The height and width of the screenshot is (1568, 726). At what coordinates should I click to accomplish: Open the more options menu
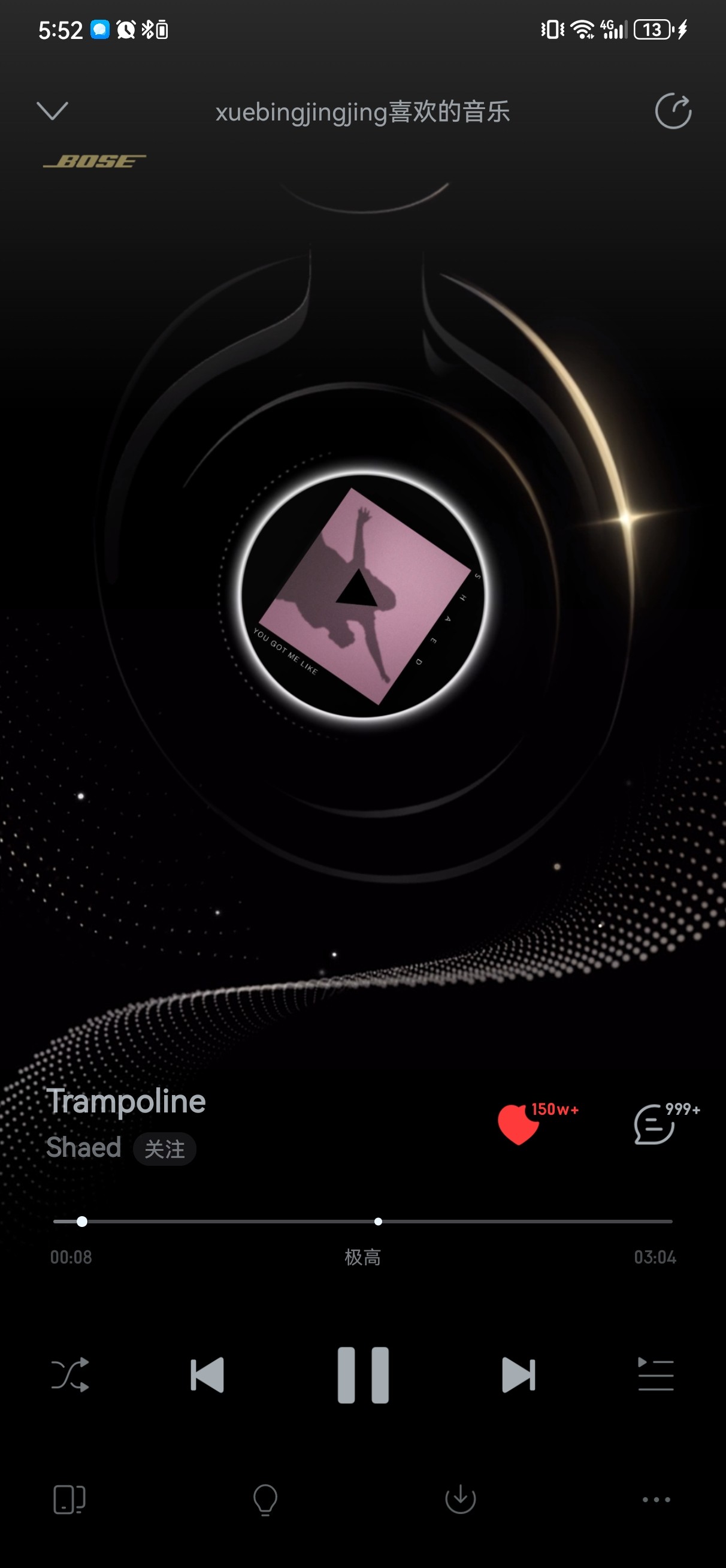coord(656,1499)
